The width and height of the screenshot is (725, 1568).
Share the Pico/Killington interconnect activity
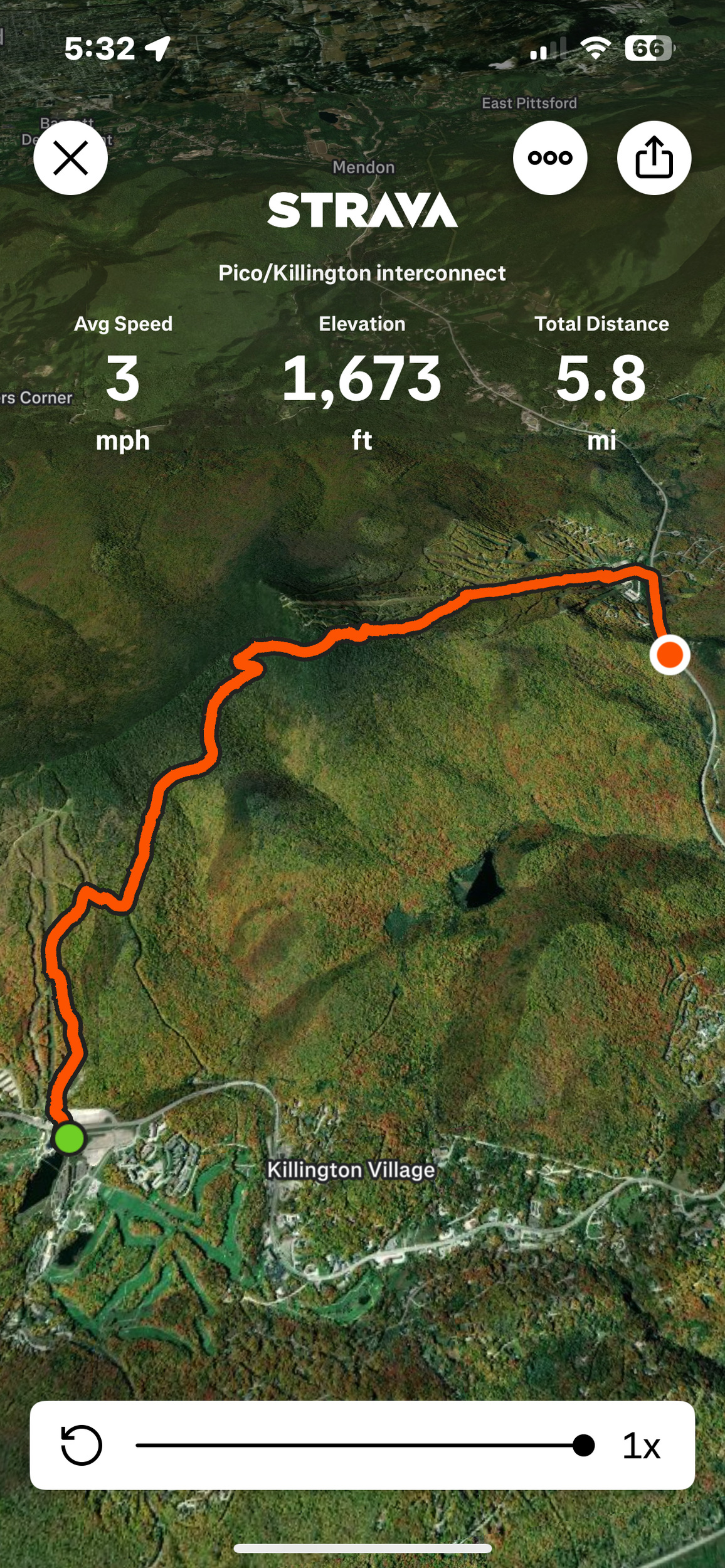point(654,157)
